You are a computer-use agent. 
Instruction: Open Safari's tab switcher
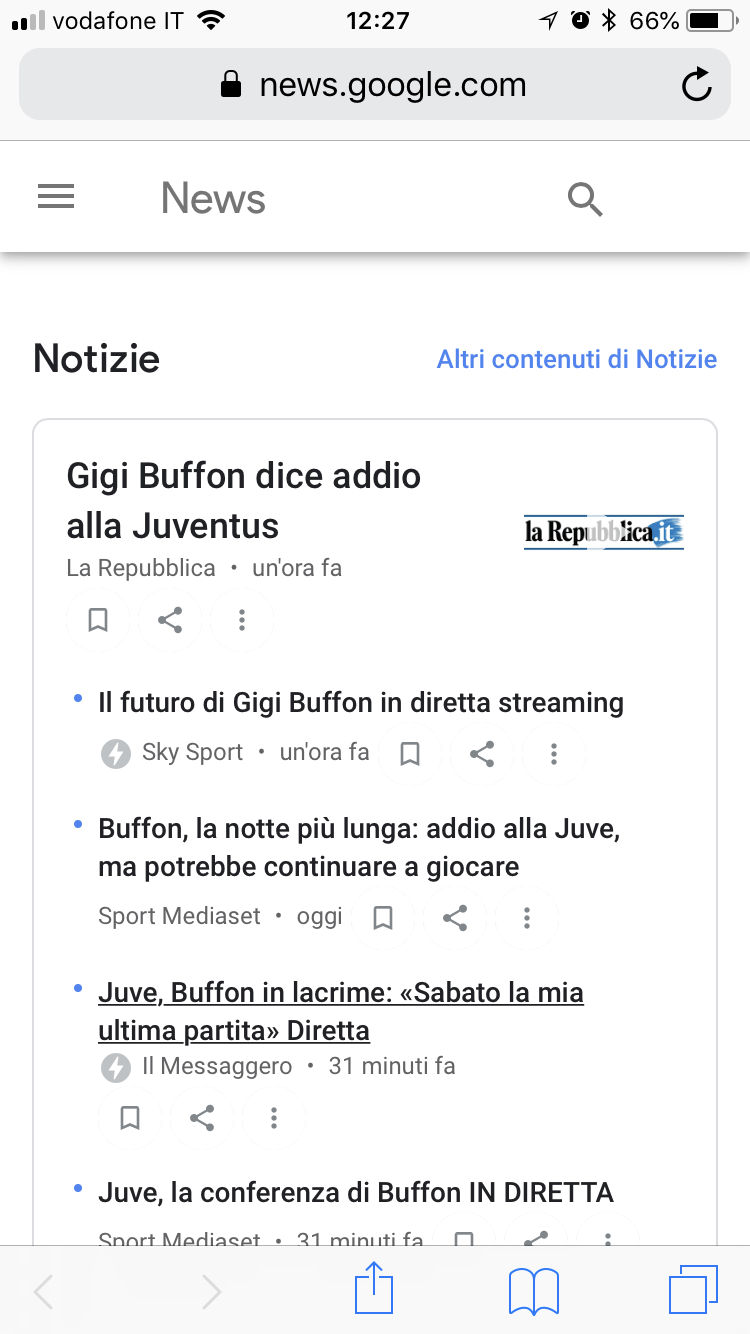(694, 1289)
